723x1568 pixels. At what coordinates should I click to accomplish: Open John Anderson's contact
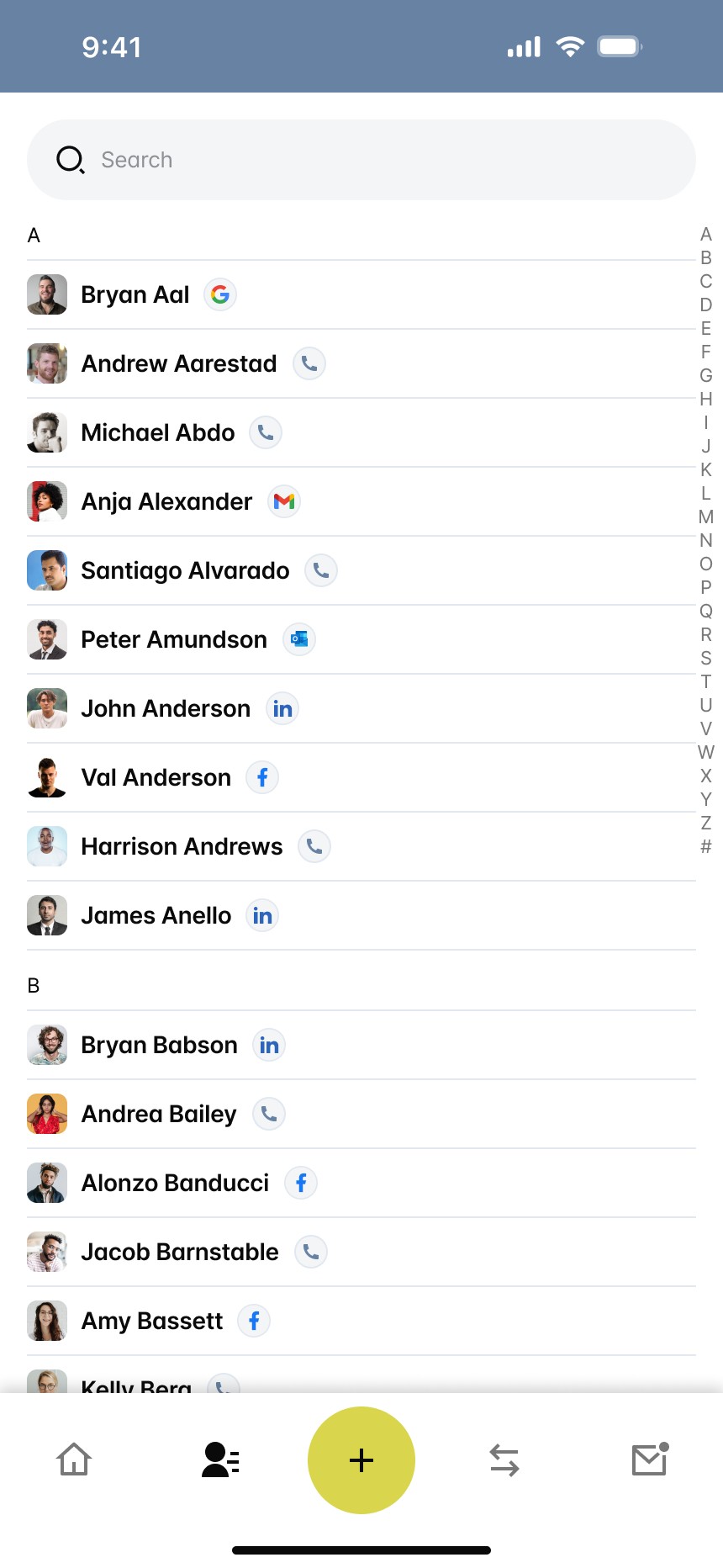(x=361, y=708)
